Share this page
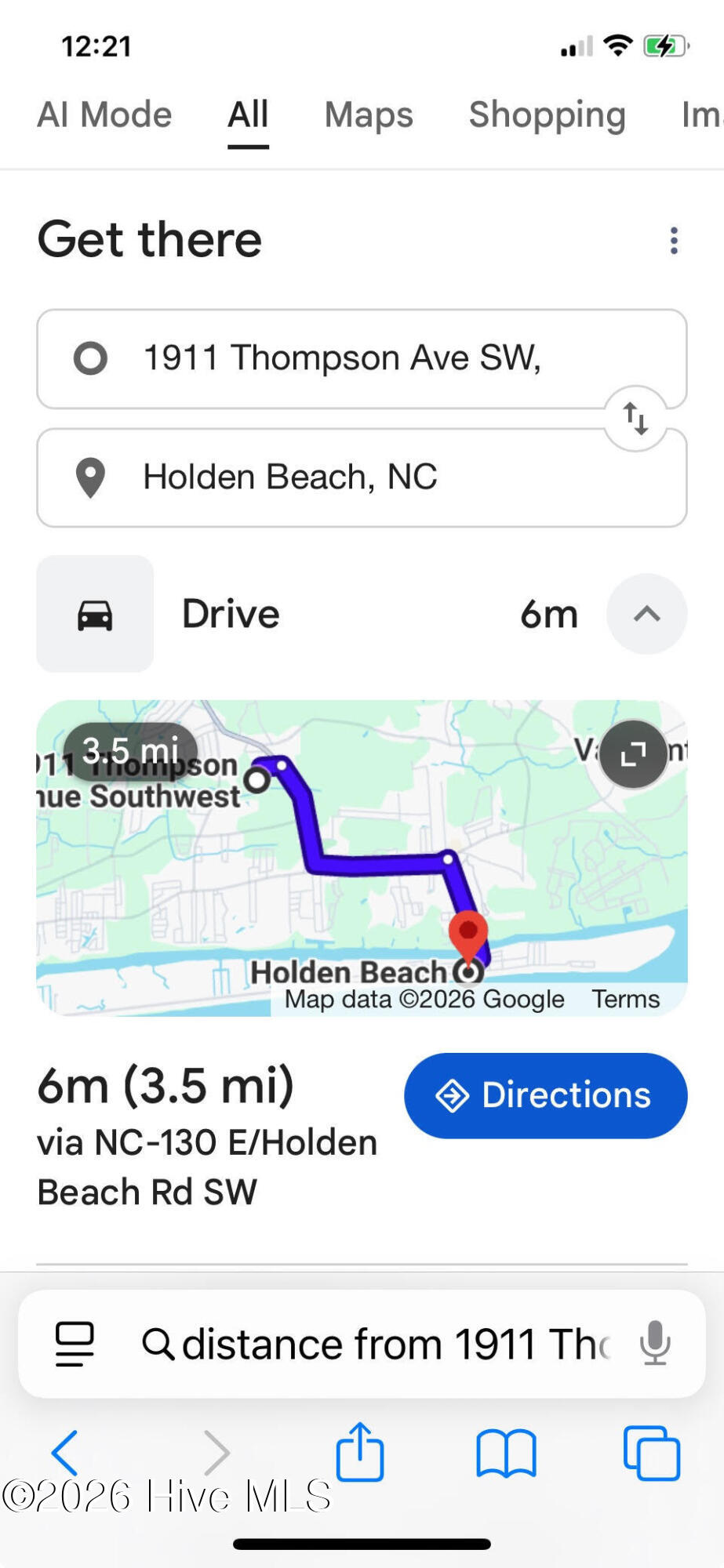The image size is (724, 1568). [x=360, y=1453]
